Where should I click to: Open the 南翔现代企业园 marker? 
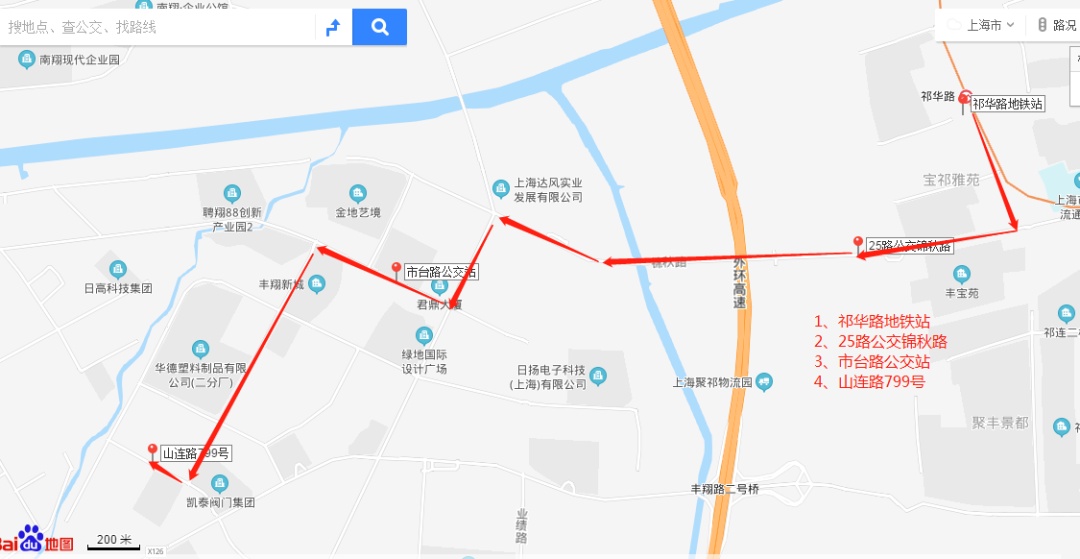click(x=26, y=60)
